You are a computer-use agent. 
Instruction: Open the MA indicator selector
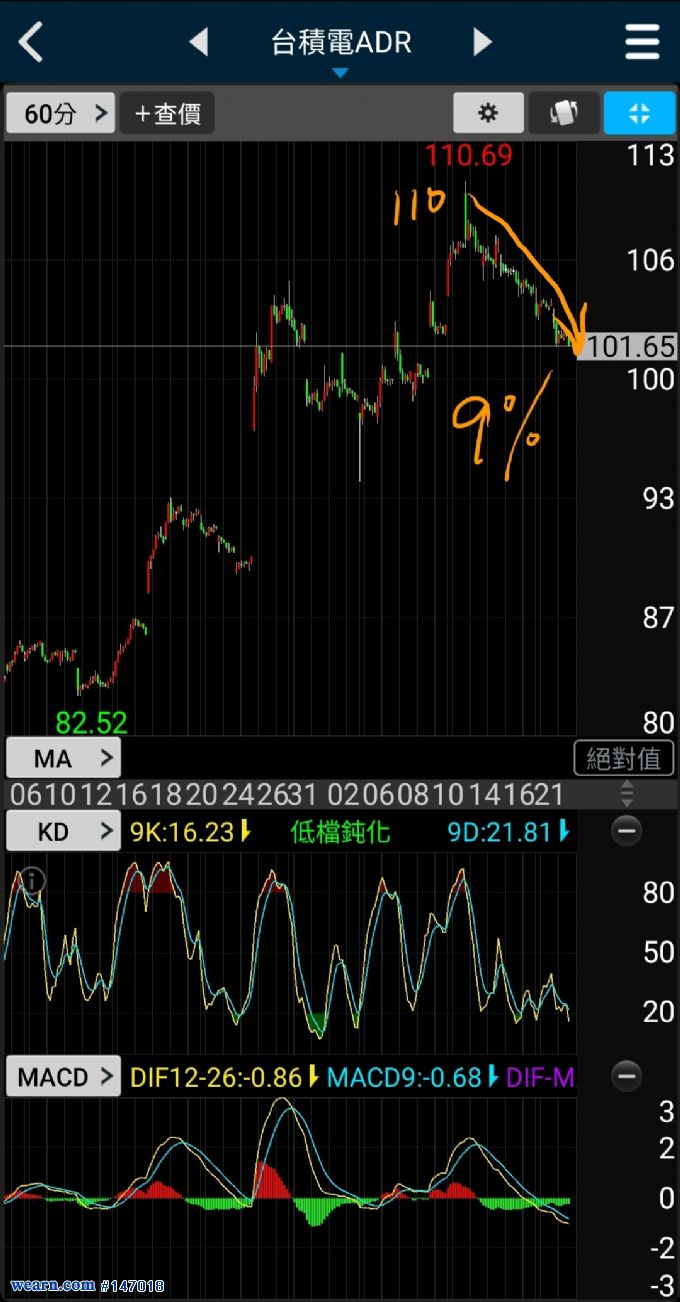[x=63, y=758]
